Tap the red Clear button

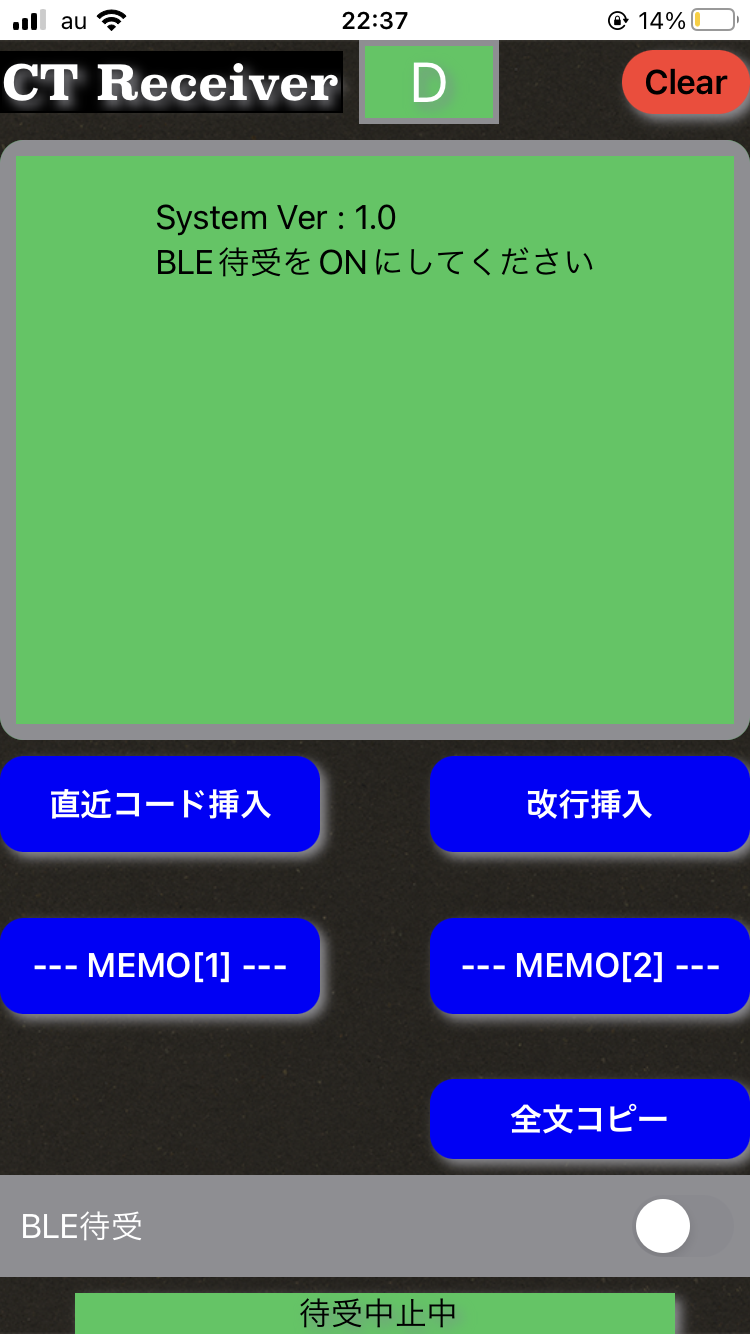point(686,82)
